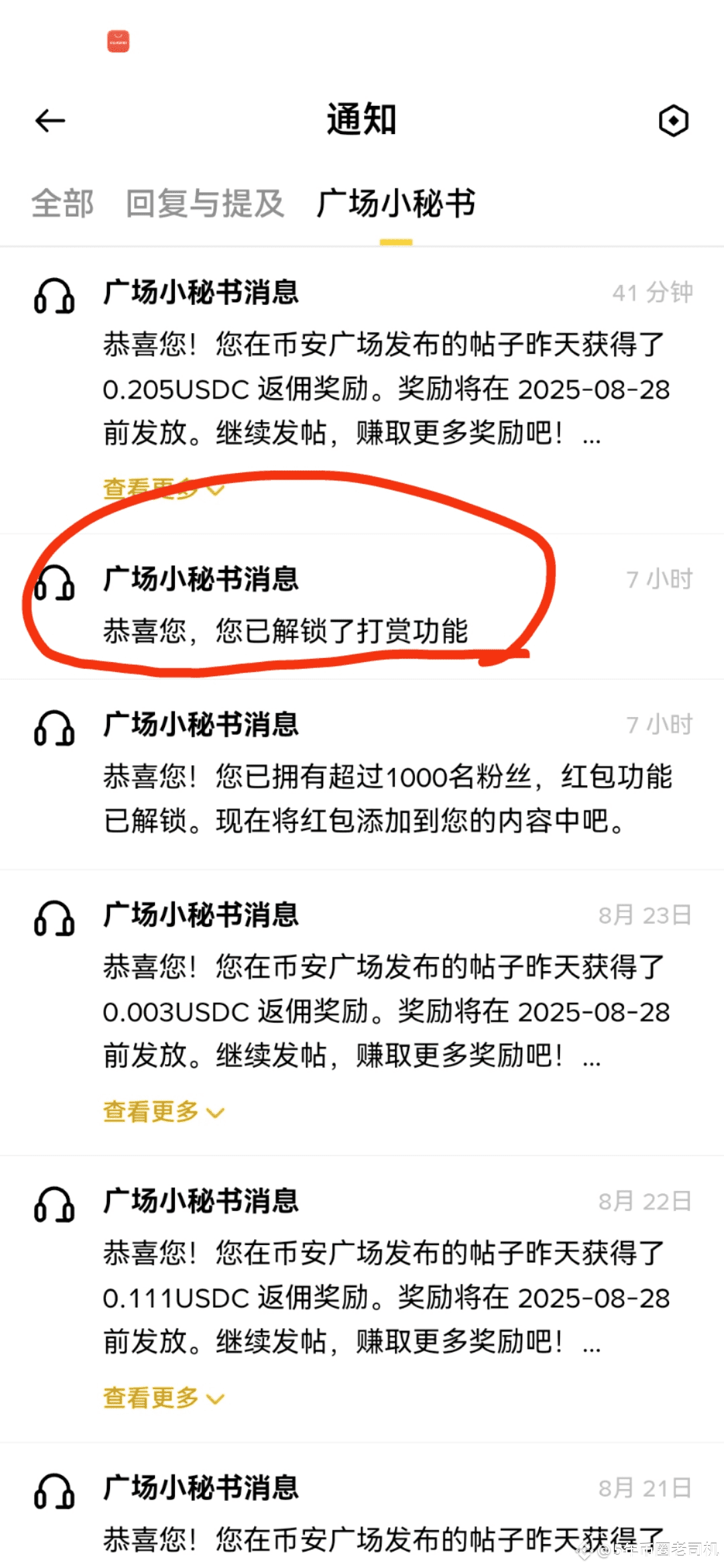
Task: Select the 广场小秘书 tab
Action: [x=396, y=204]
